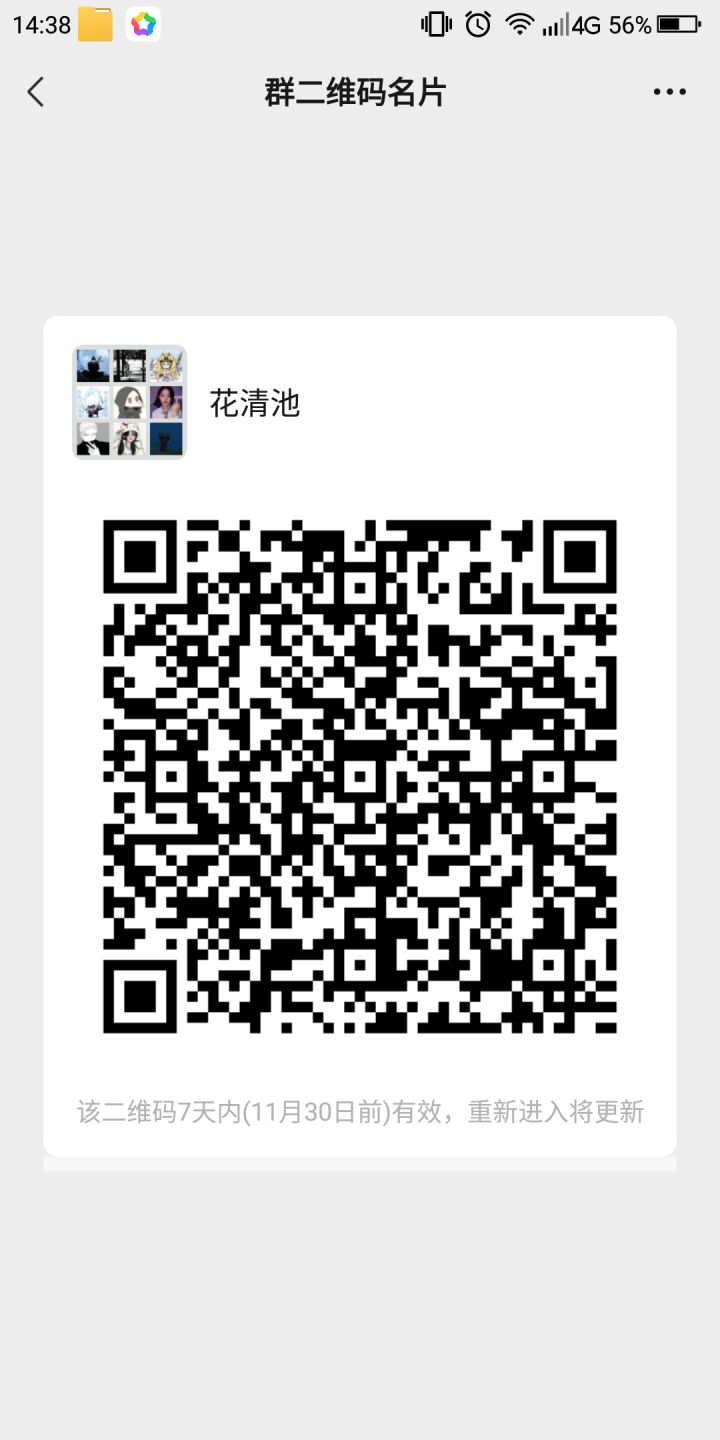The width and height of the screenshot is (720, 1440).
Task: Tap the QR expiry notice about 11月30日
Action: coord(360,1111)
